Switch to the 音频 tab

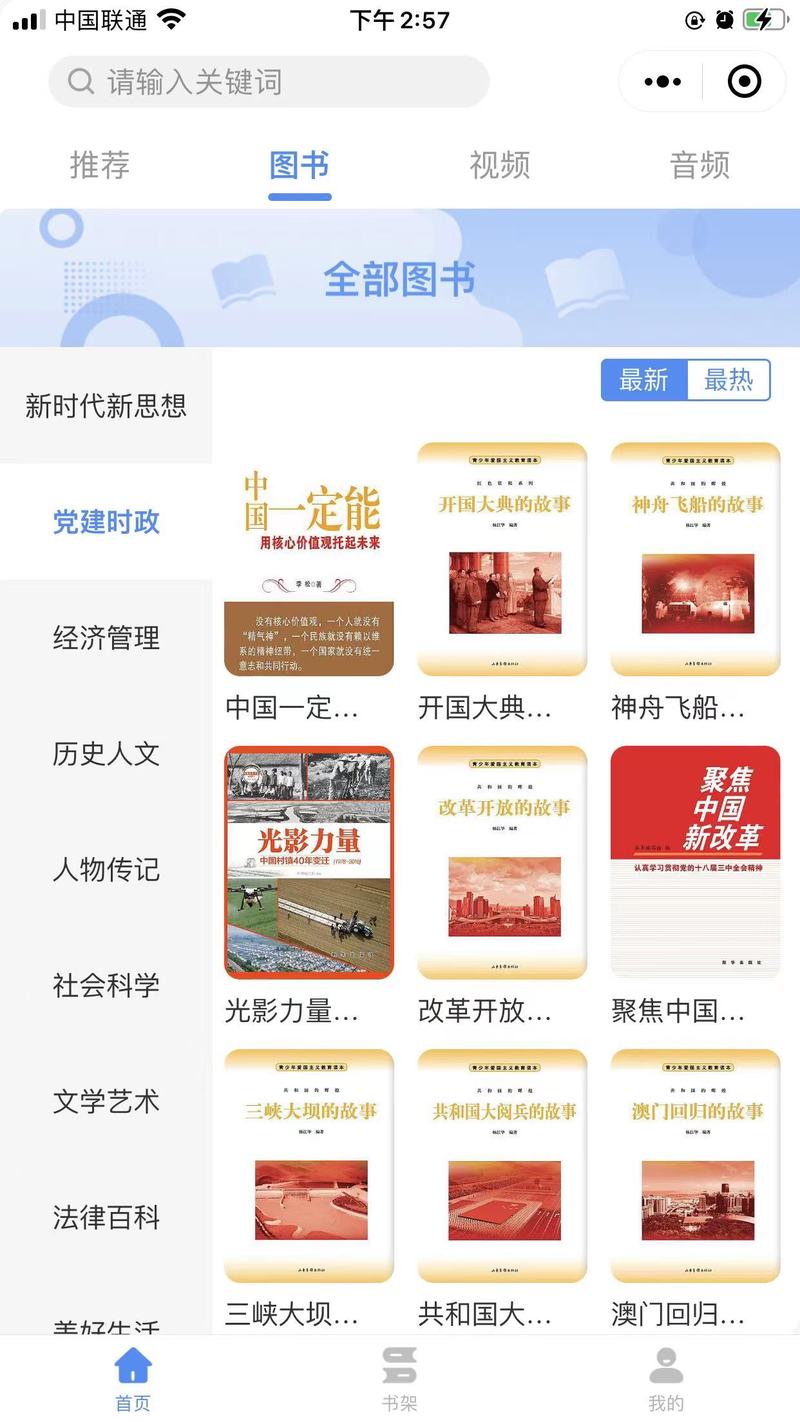699,165
